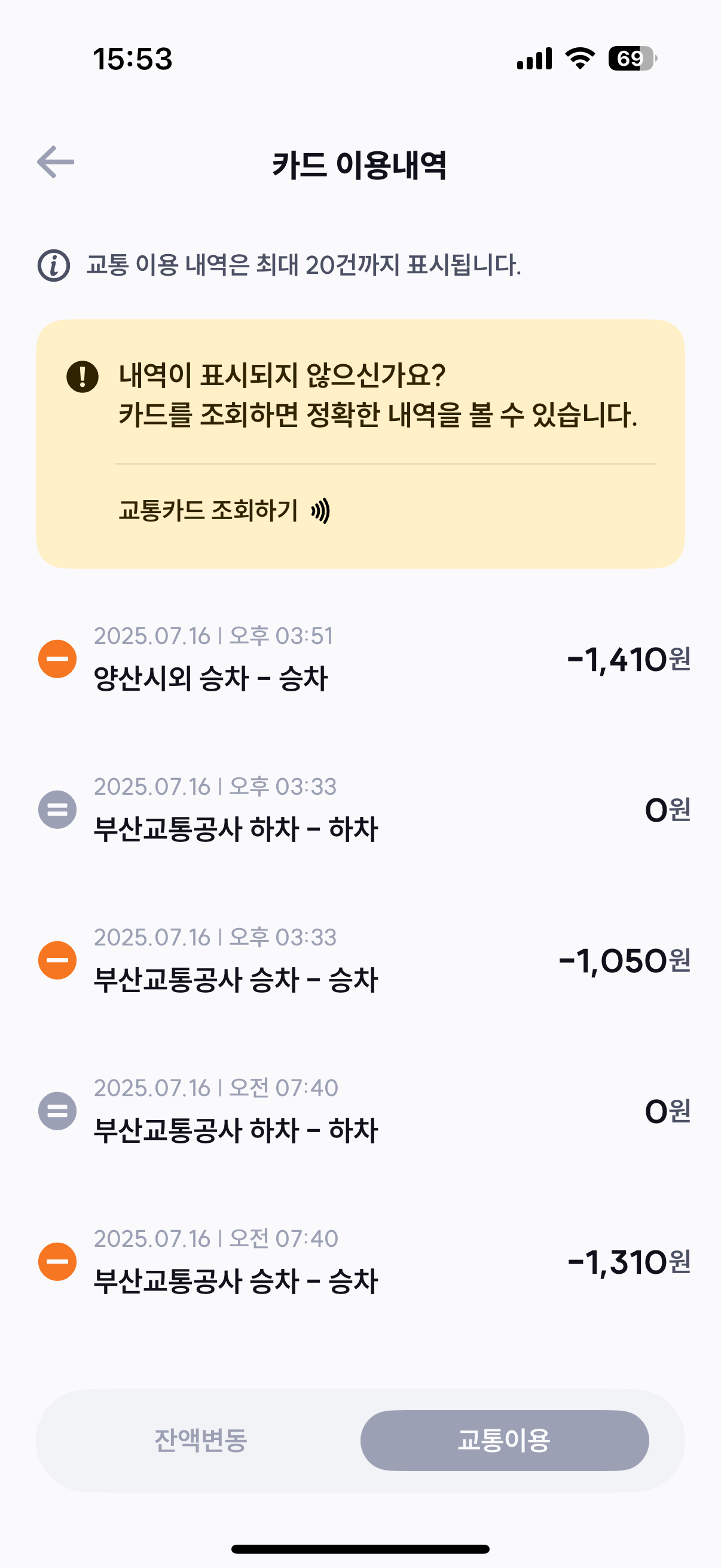Go back using the arrow icon
Image resolution: width=721 pixels, height=1568 pixels.
pyautogui.click(x=56, y=162)
